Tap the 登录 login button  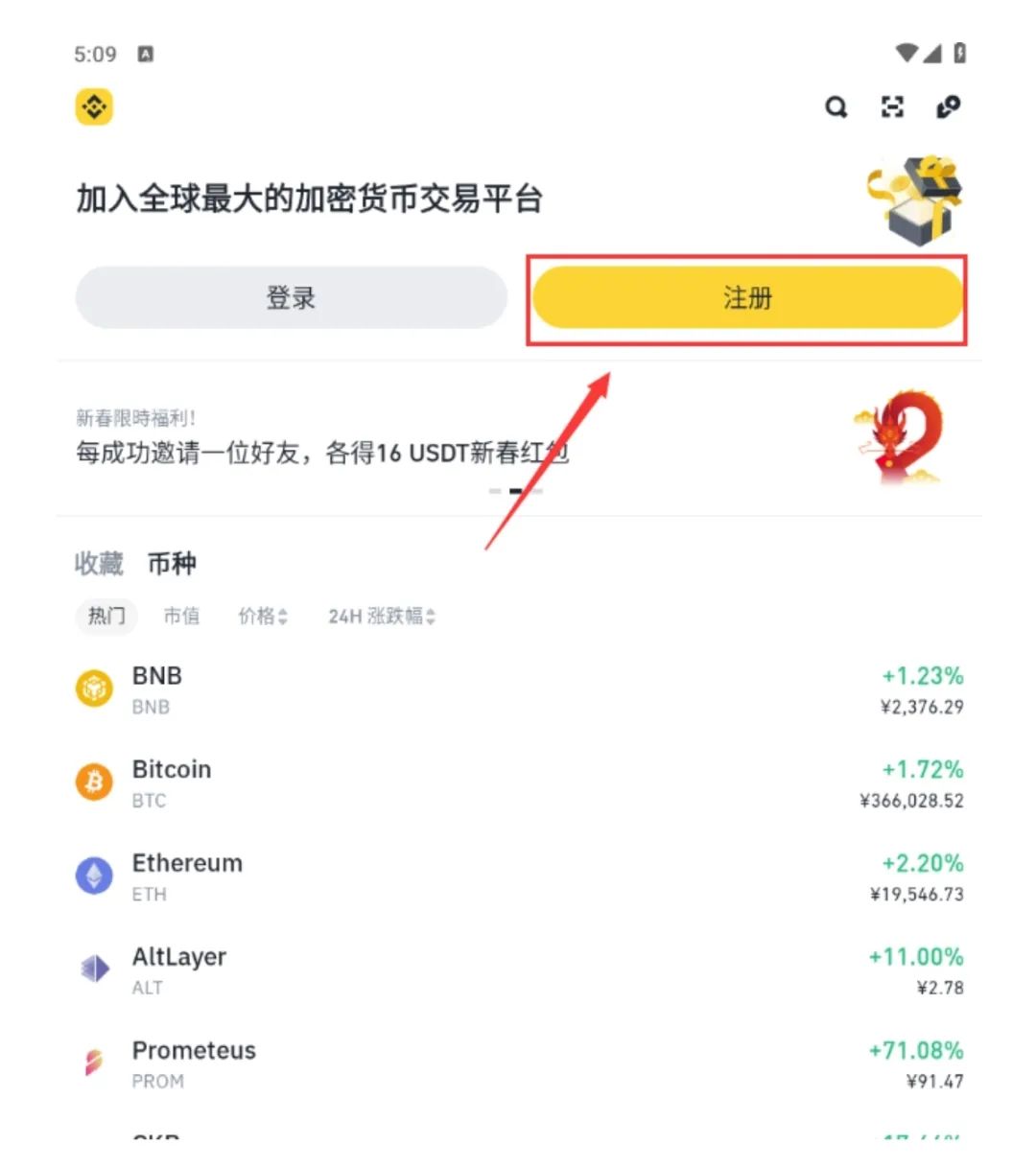click(x=291, y=297)
